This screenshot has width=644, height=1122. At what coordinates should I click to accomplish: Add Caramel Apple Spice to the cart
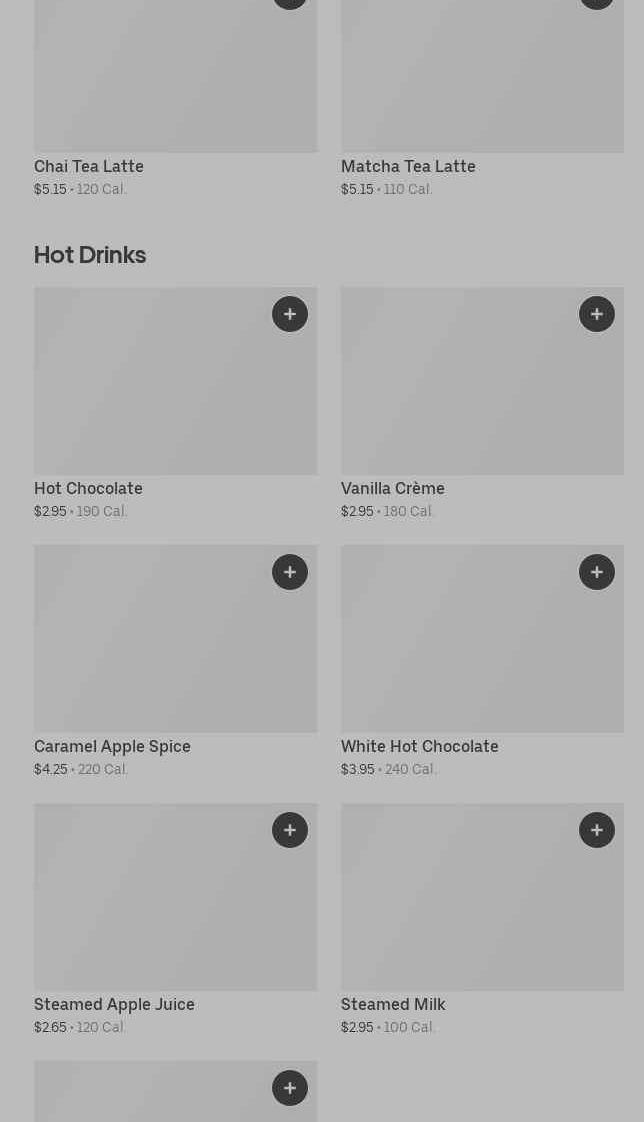tap(290, 572)
